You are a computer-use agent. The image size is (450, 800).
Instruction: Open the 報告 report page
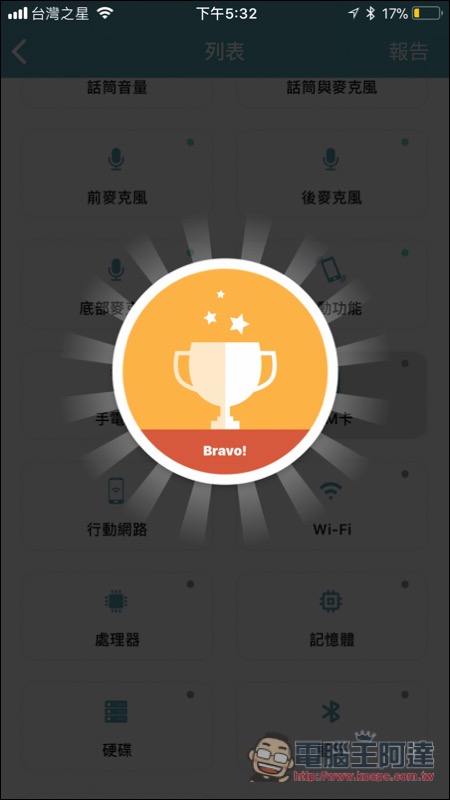(x=408, y=52)
